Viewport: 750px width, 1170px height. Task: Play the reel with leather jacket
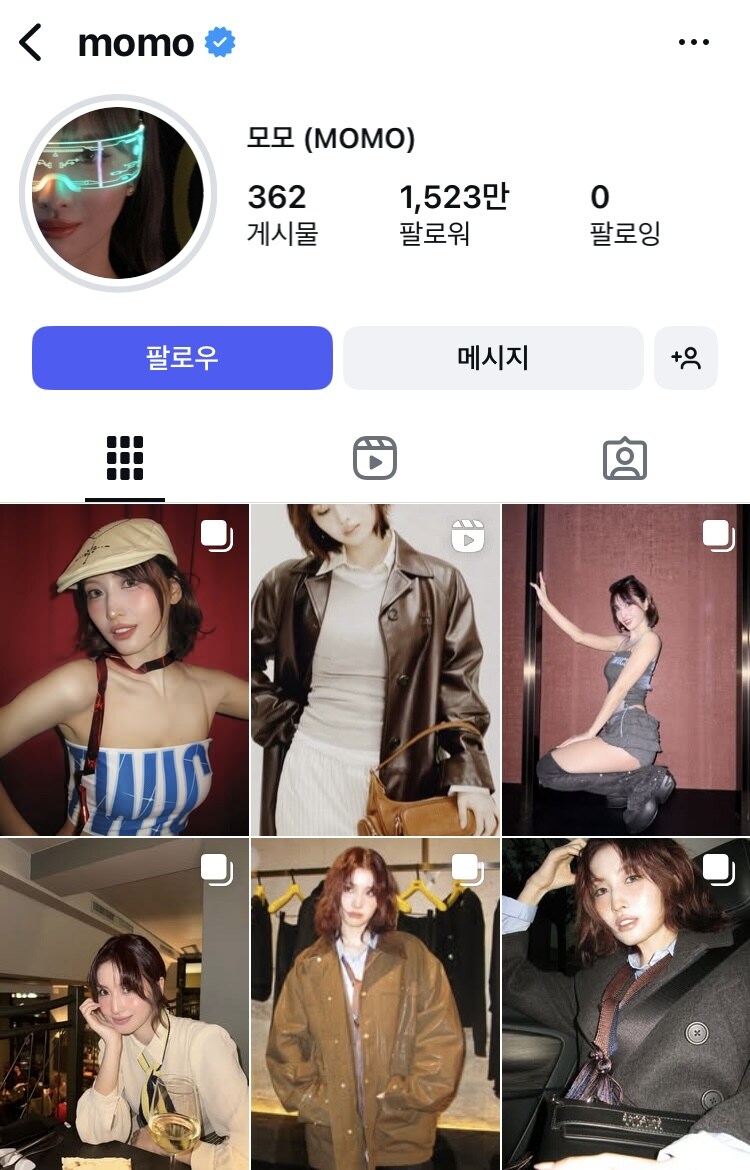pos(375,670)
